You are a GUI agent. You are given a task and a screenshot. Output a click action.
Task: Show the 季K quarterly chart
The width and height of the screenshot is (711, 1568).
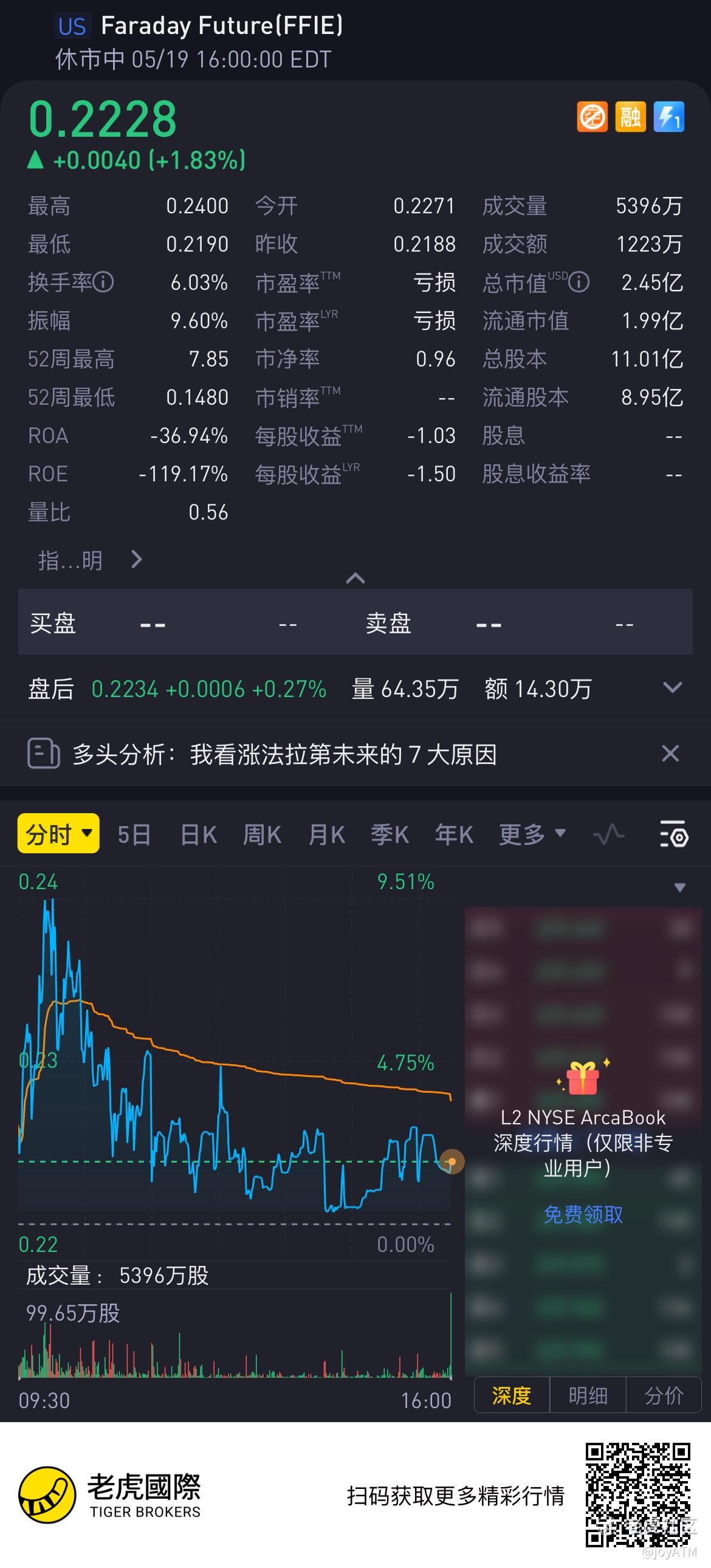tap(390, 834)
